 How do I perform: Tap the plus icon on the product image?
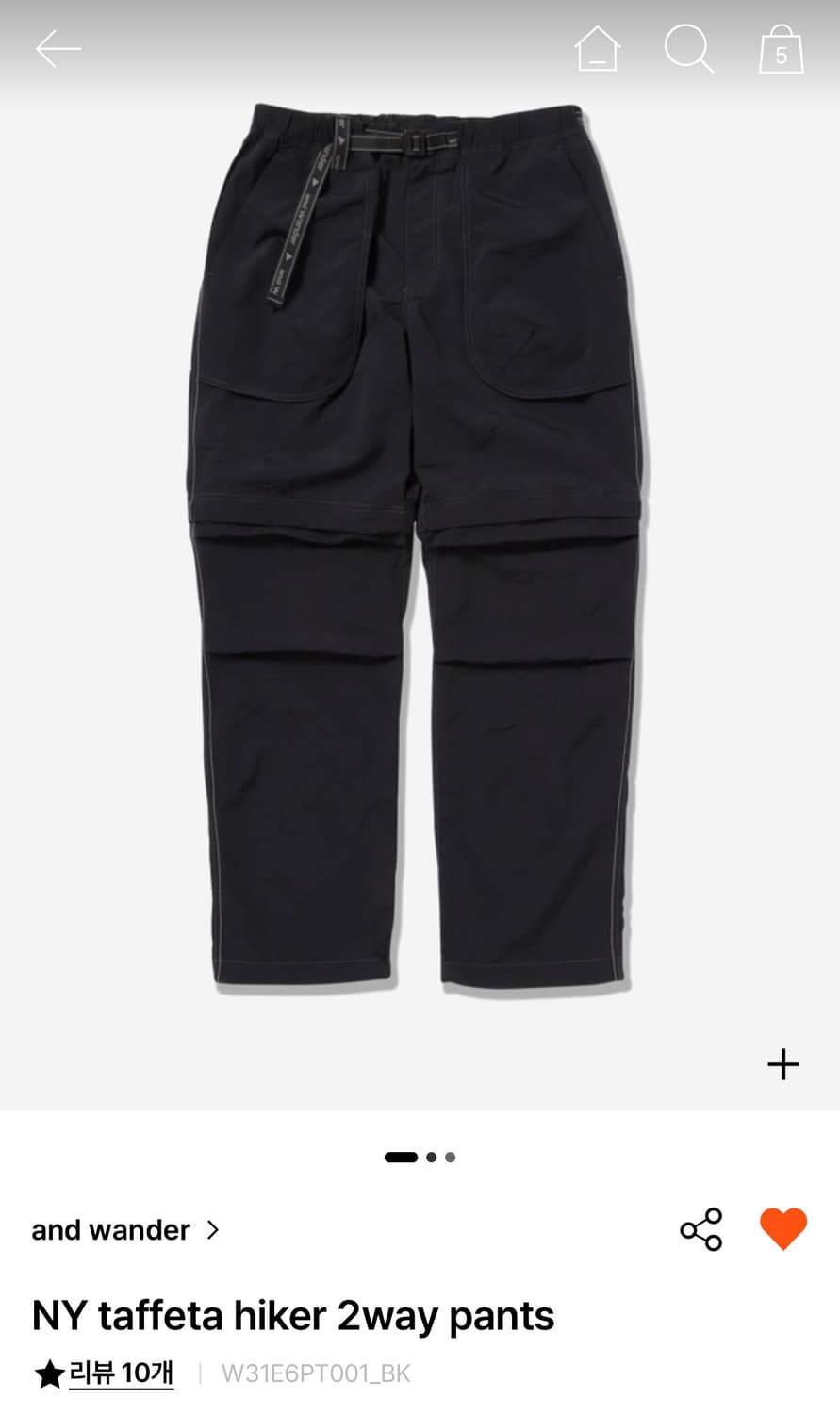click(x=782, y=1064)
